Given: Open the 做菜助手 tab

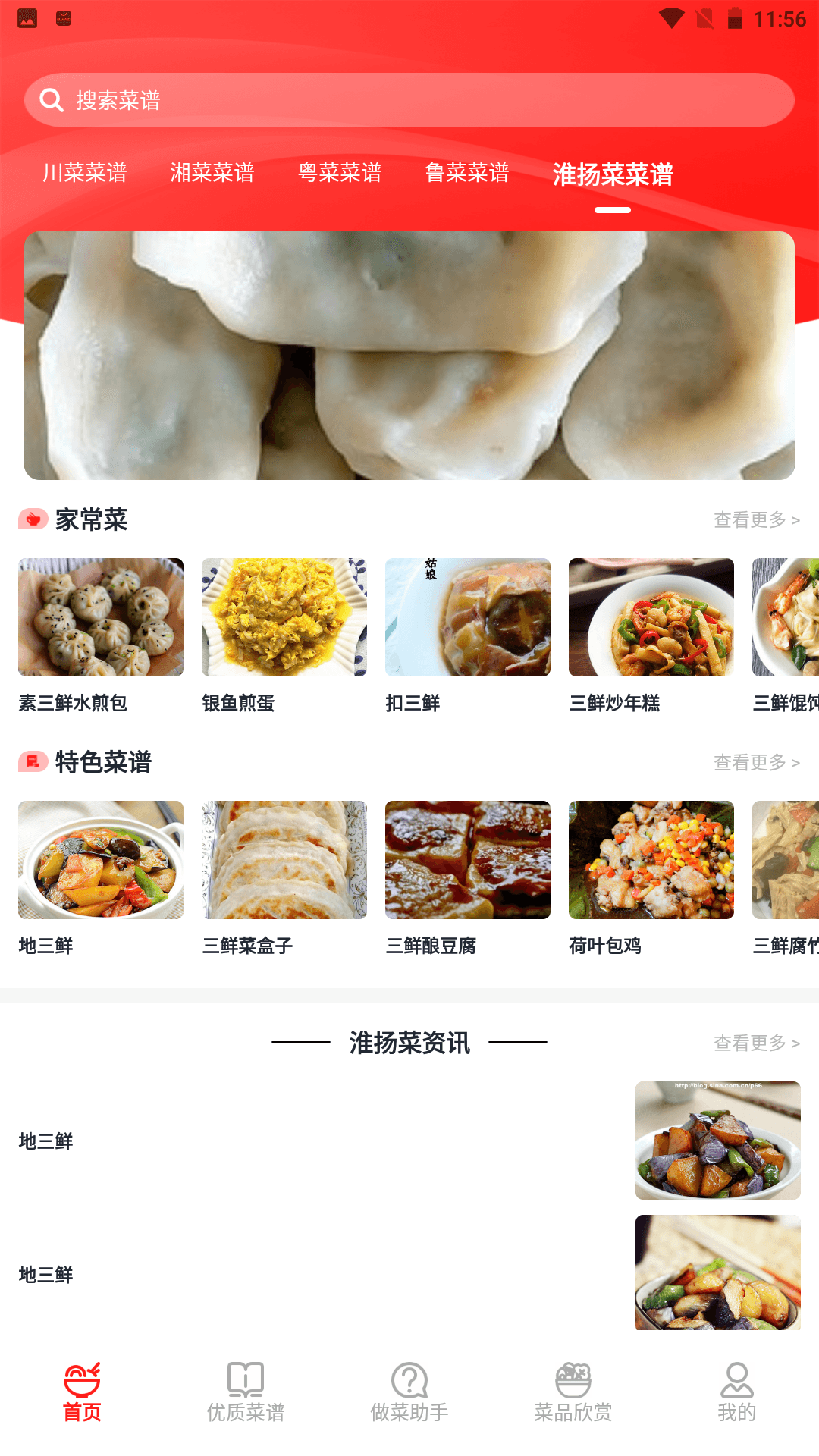Looking at the screenshot, I should pyautogui.click(x=409, y=1392).
